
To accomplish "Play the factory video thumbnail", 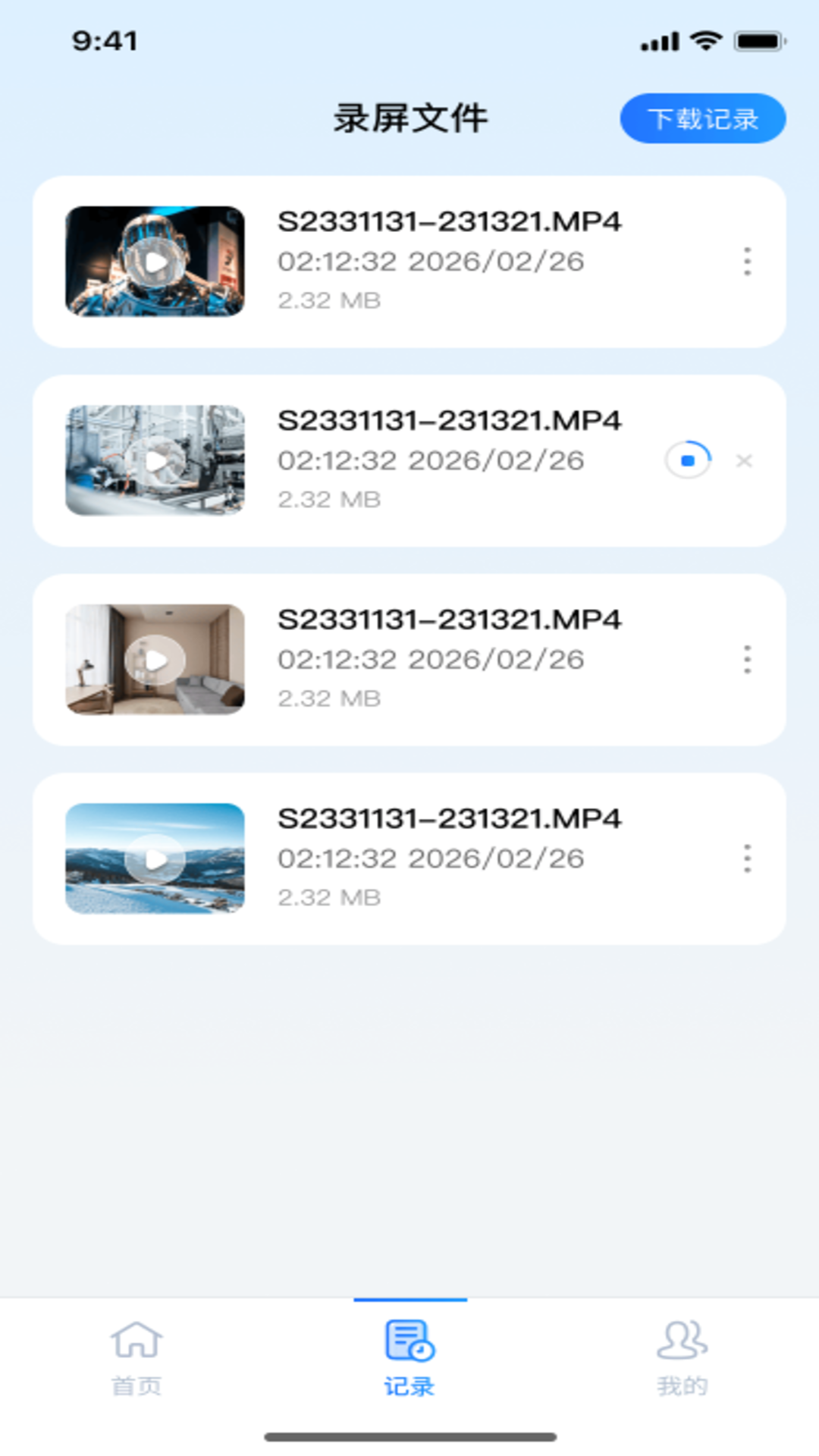I will (x=155, y=460).
